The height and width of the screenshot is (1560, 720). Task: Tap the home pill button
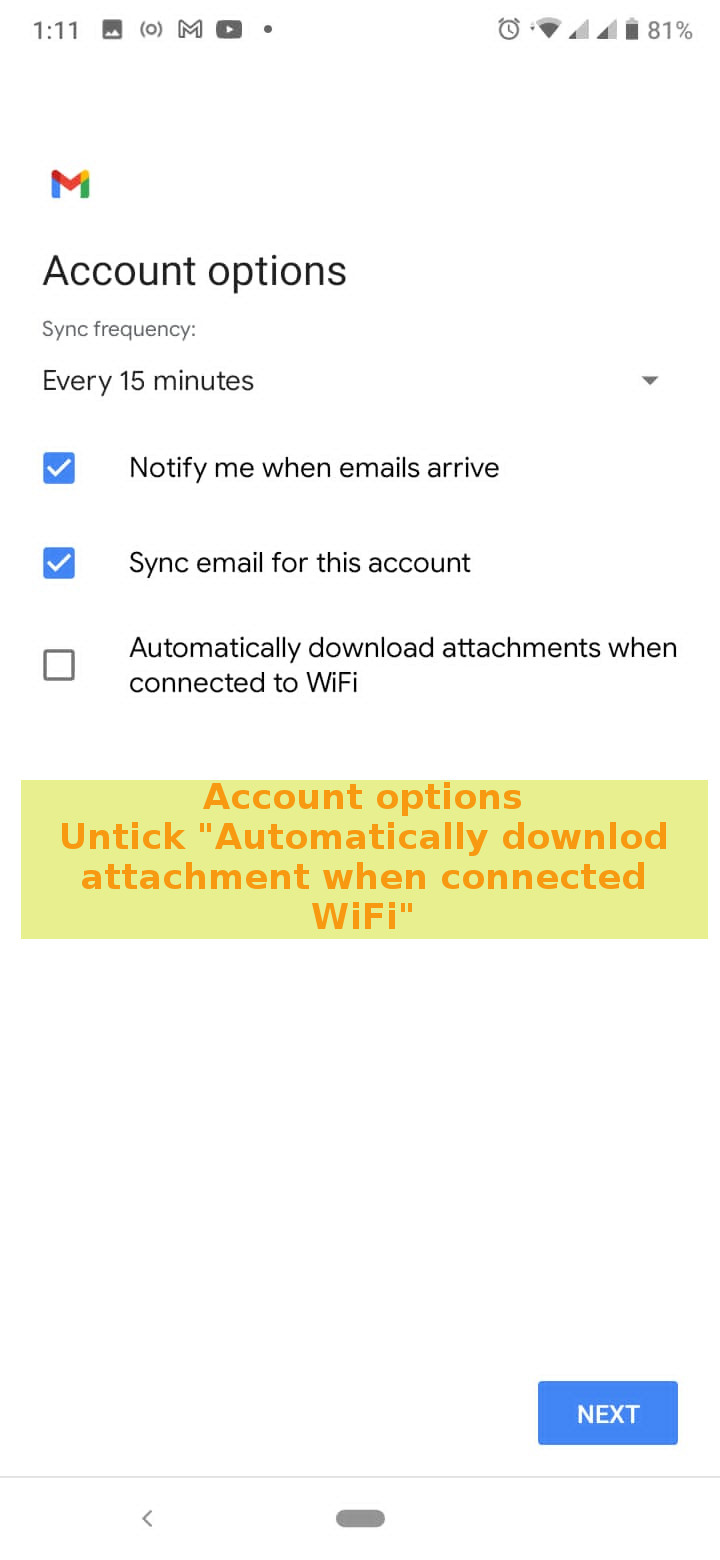tap(360, 1518)
